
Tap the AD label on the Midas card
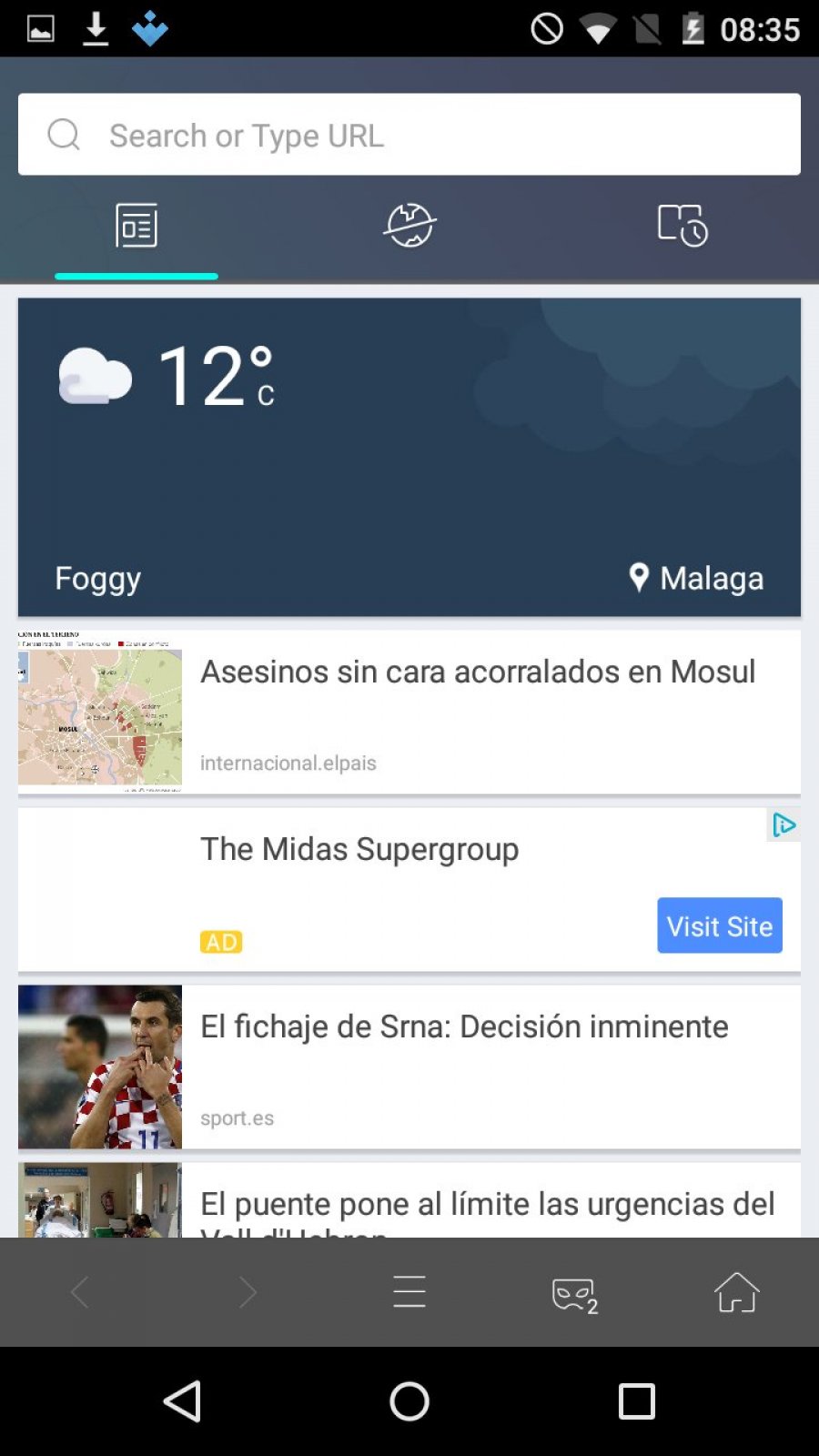(220, 941)
